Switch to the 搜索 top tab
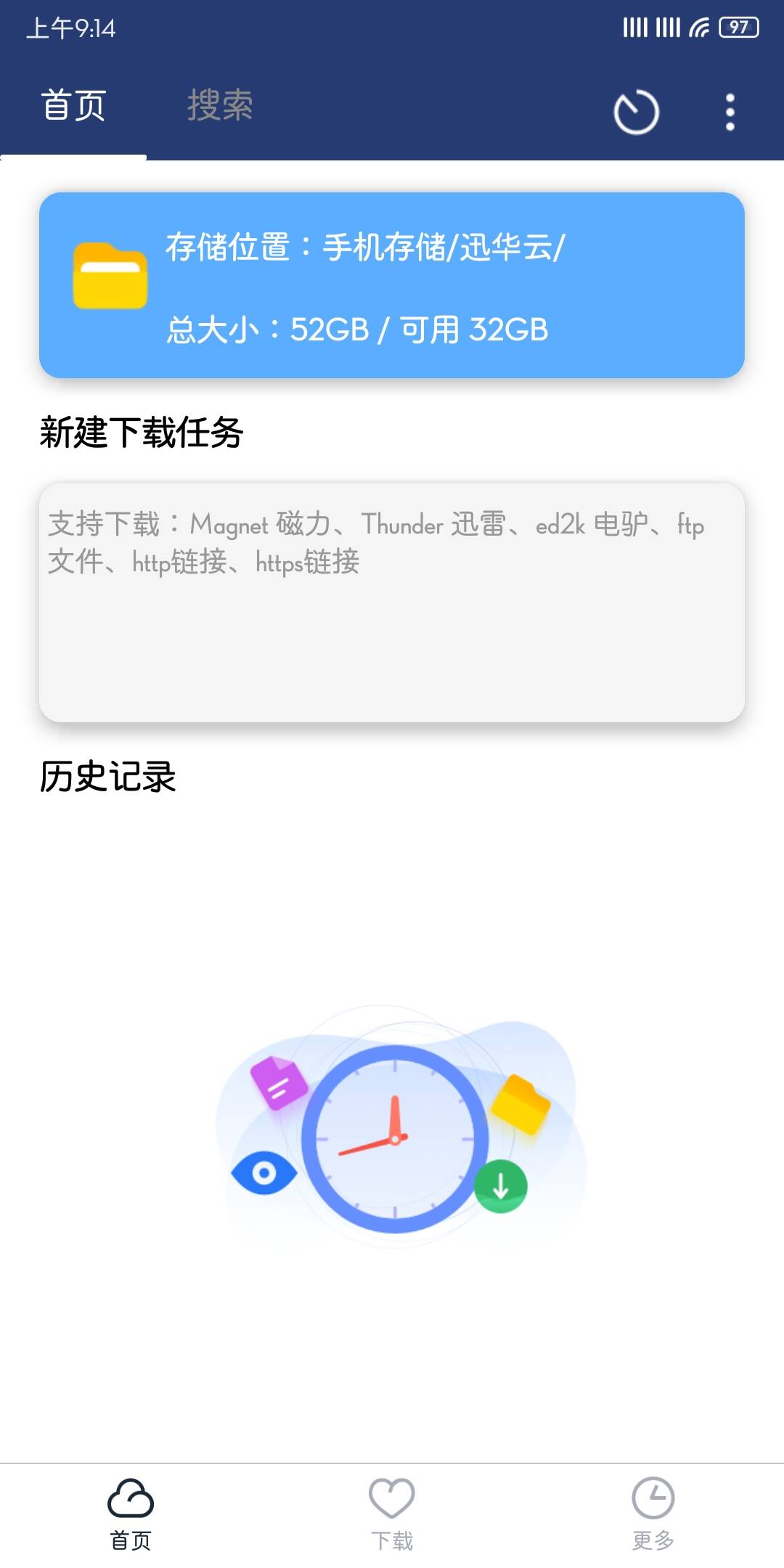This screenshot has width=784, height=1568. click(x=220, y=105)
